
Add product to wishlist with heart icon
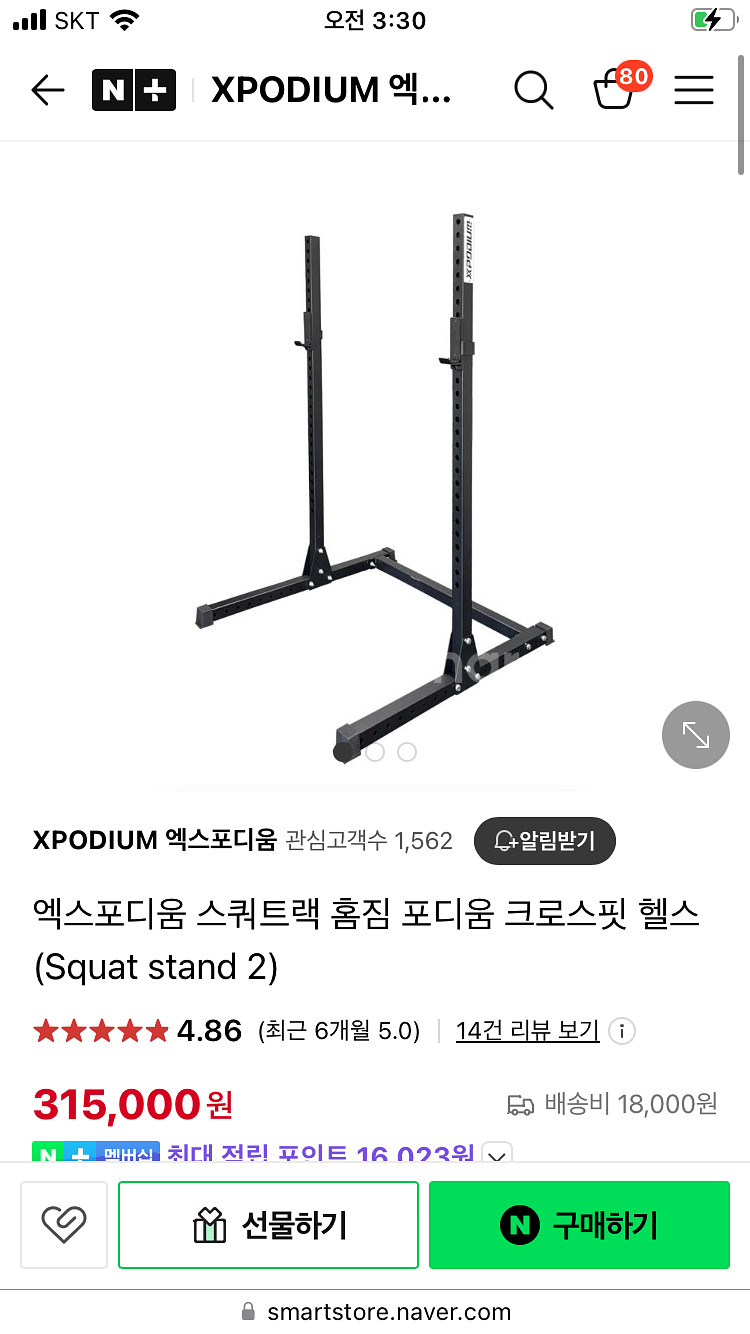point(64,1225)
